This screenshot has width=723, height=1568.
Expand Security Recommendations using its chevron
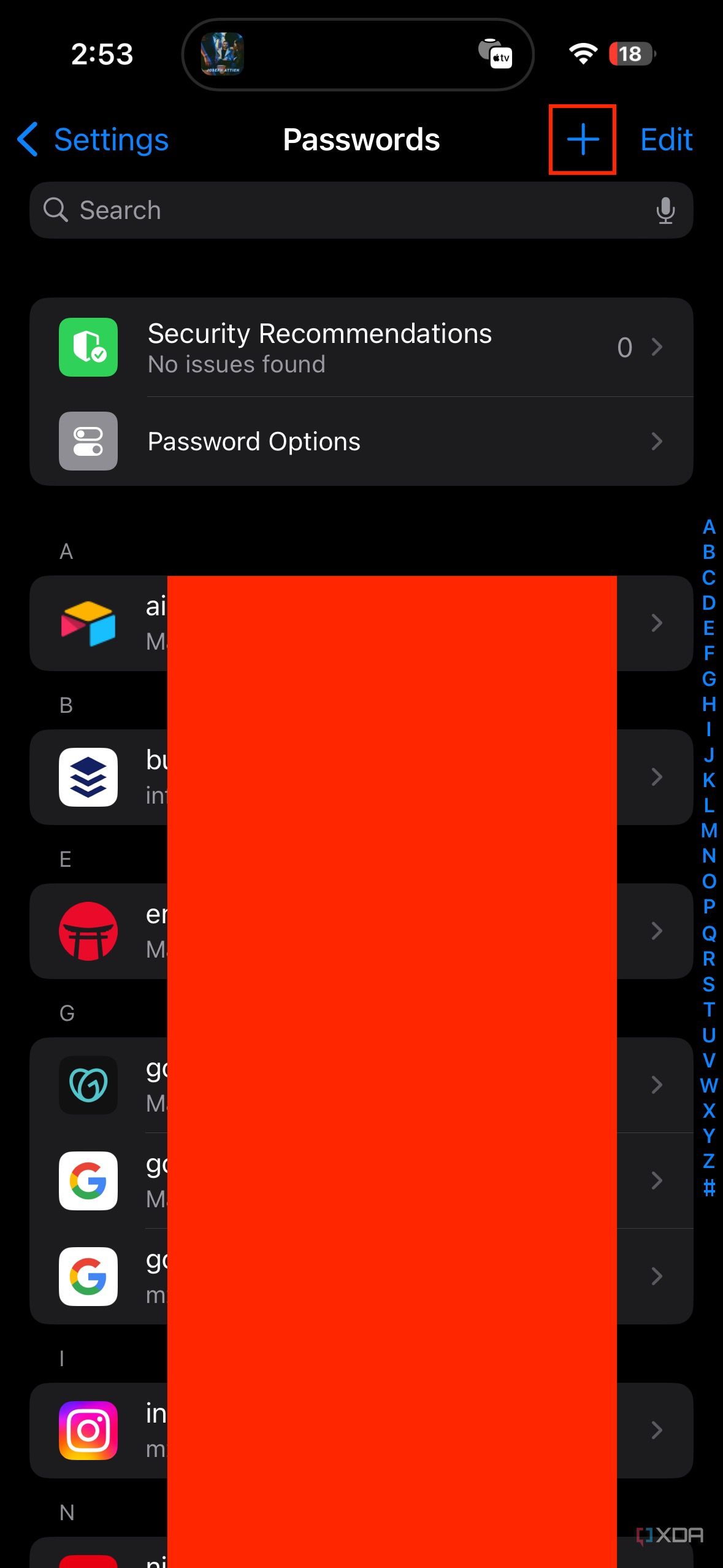click(x=658, y=347)
